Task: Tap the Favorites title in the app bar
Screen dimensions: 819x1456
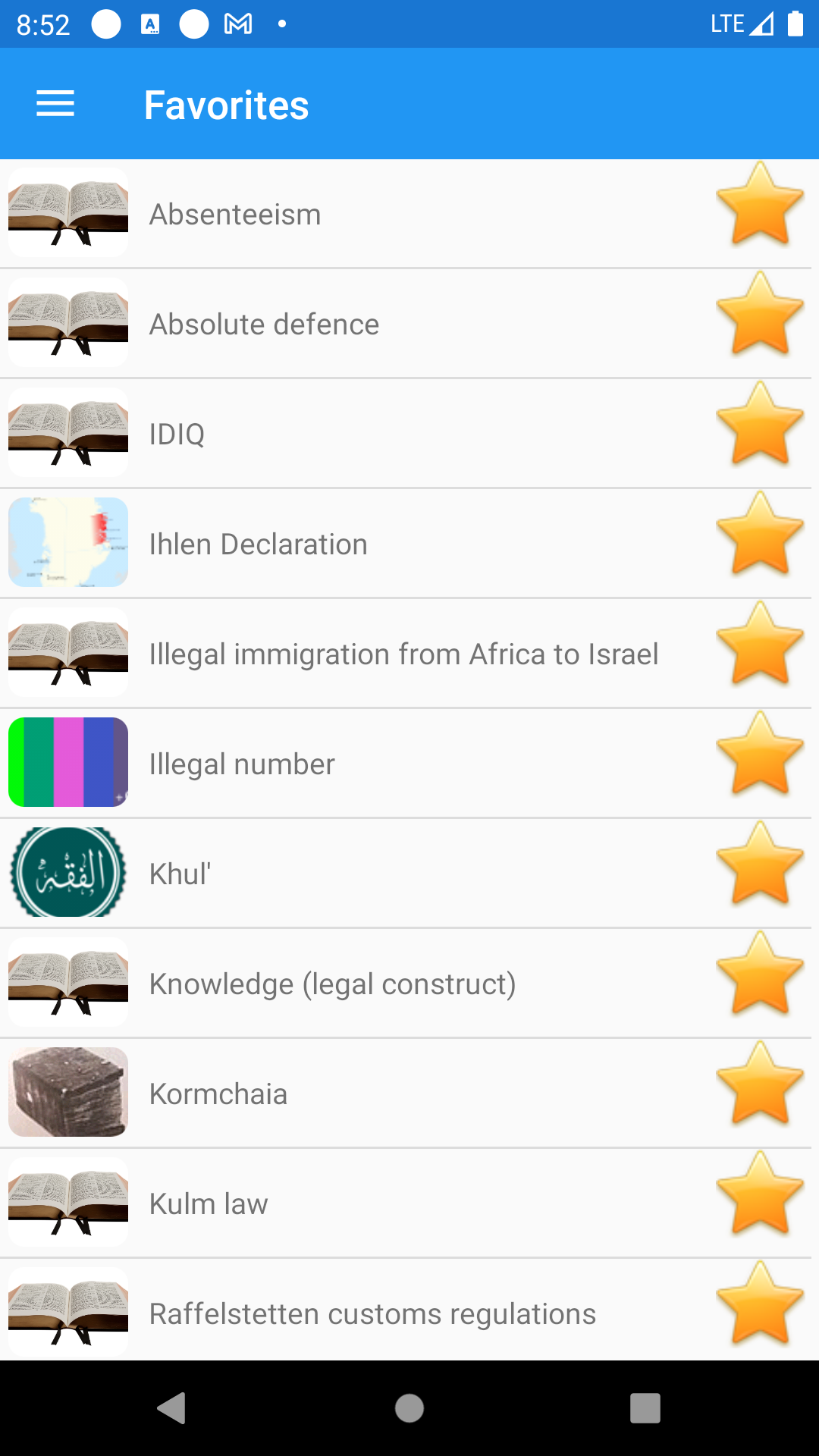Action: point(227,104)
